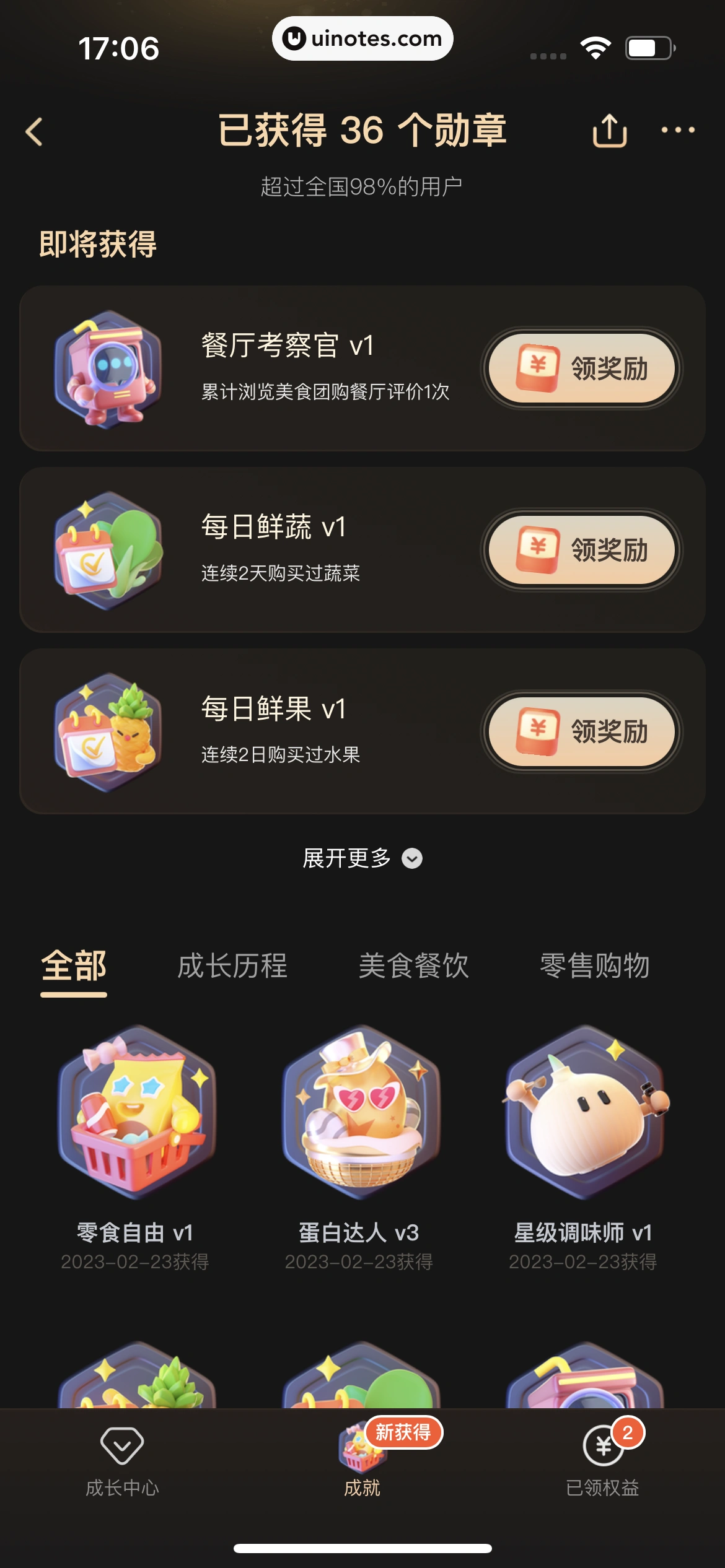Open the share panel via upload icon
The image size is (725, 1568).
tap(611, 131)
